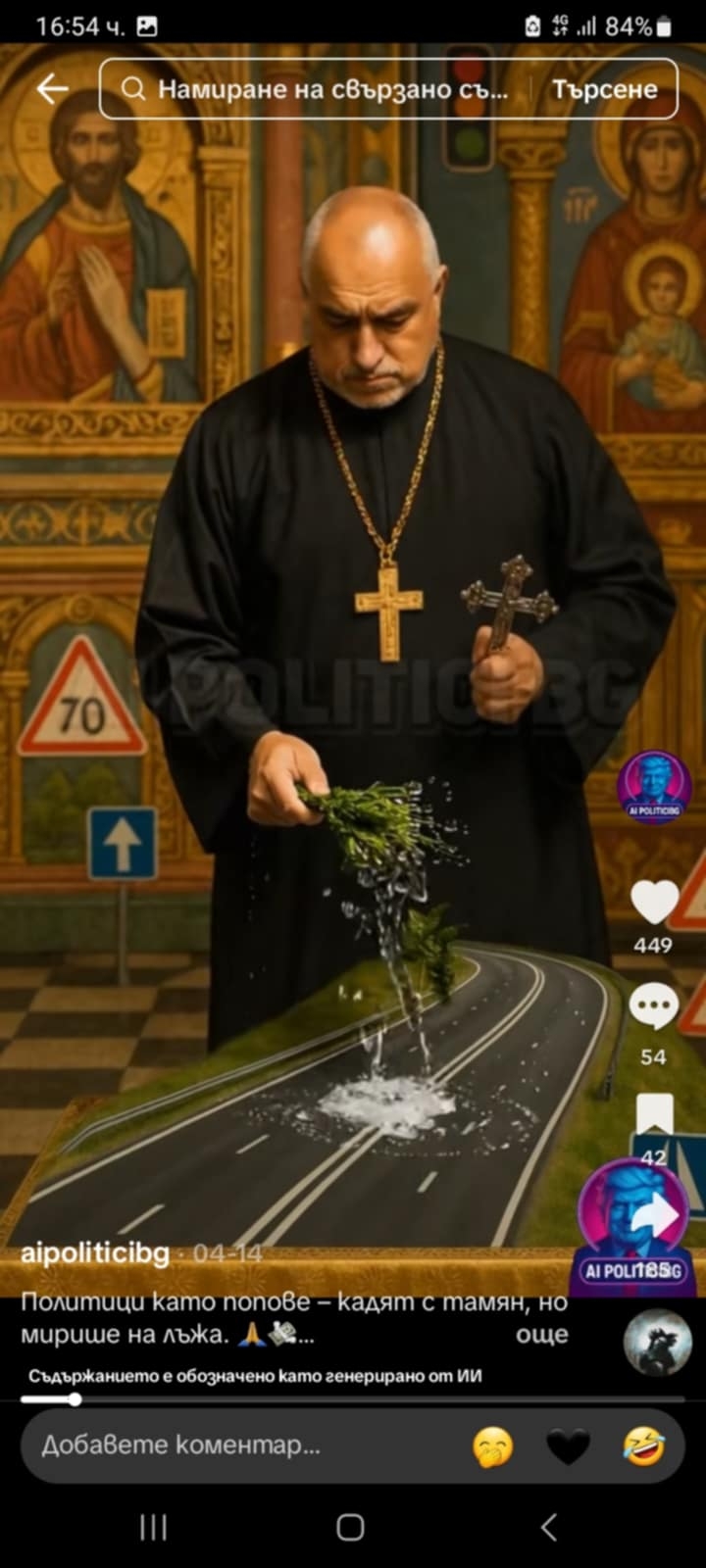Go to the system home screen
Screen dimensions: 706x1568
[x=351, y=1527]
